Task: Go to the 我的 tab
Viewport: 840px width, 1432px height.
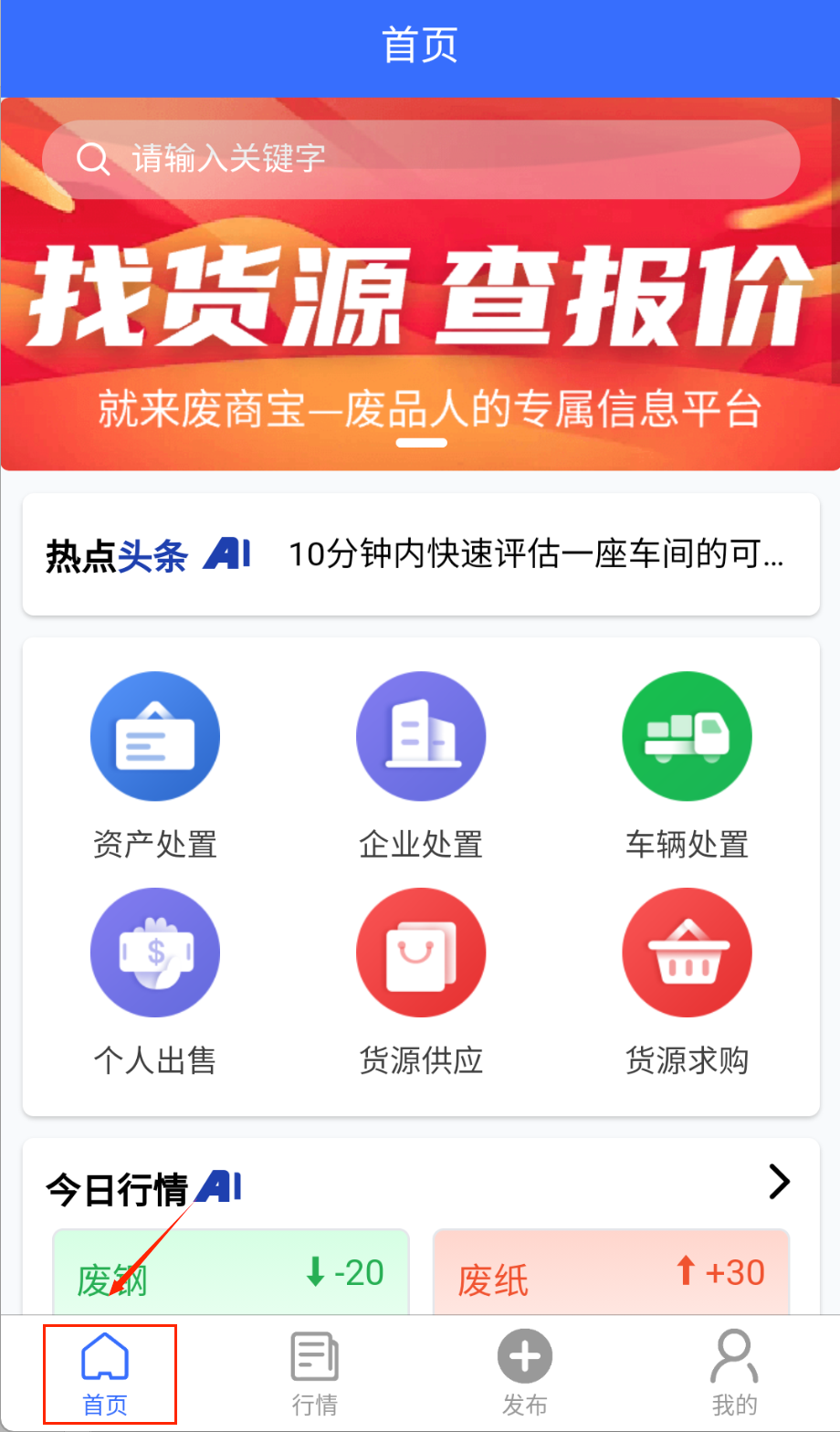Action: tap(734, 1373)
